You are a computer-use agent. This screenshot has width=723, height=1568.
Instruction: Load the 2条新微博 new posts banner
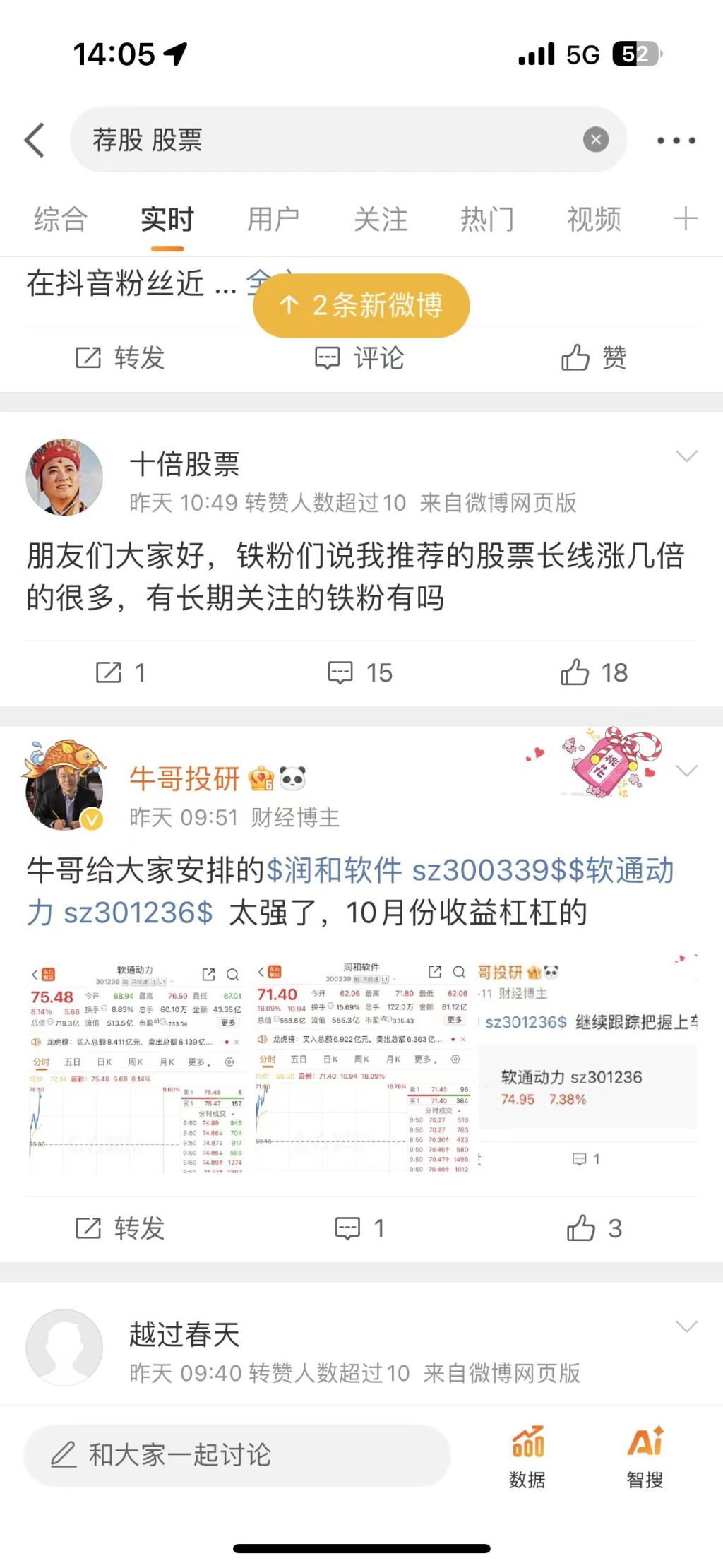tap(361, 305)
